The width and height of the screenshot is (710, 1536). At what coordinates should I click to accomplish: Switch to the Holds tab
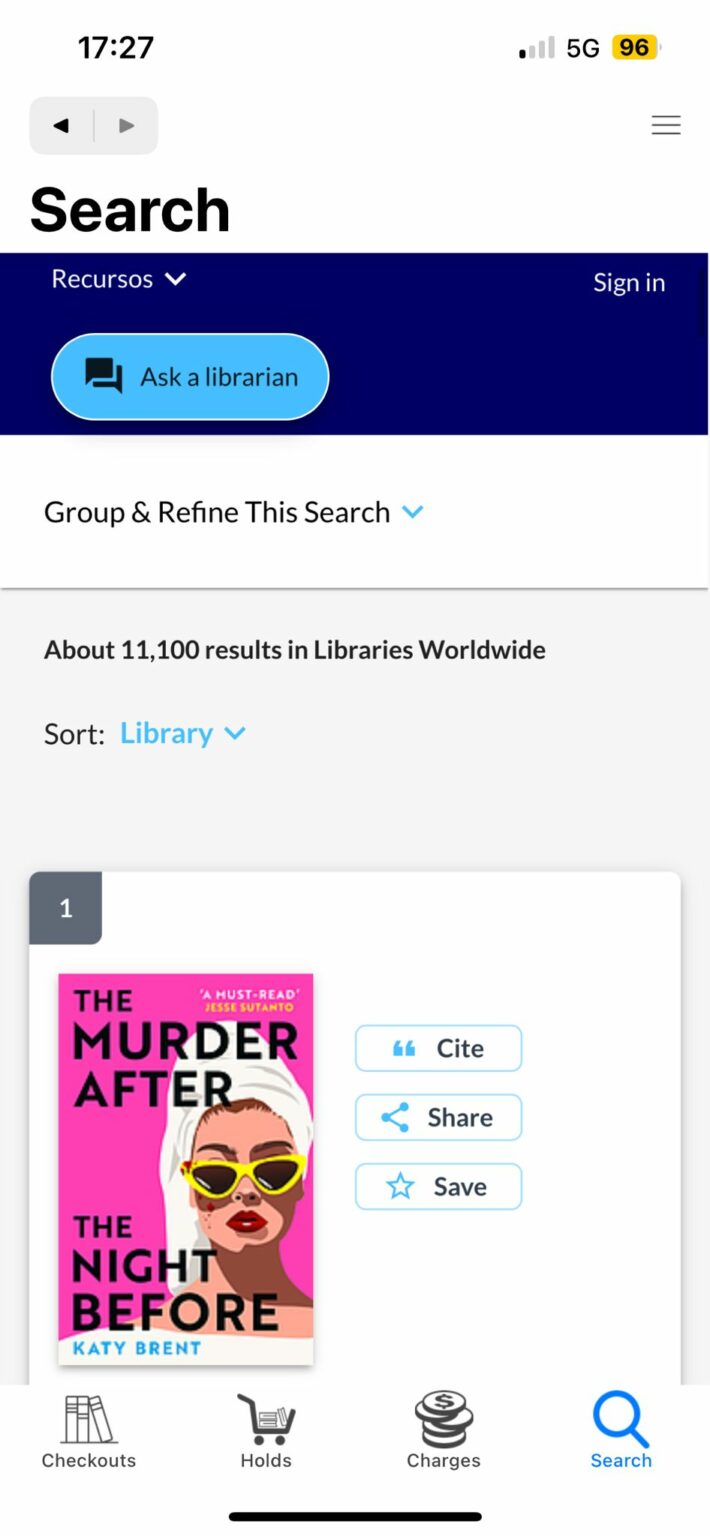[266, 1432]
